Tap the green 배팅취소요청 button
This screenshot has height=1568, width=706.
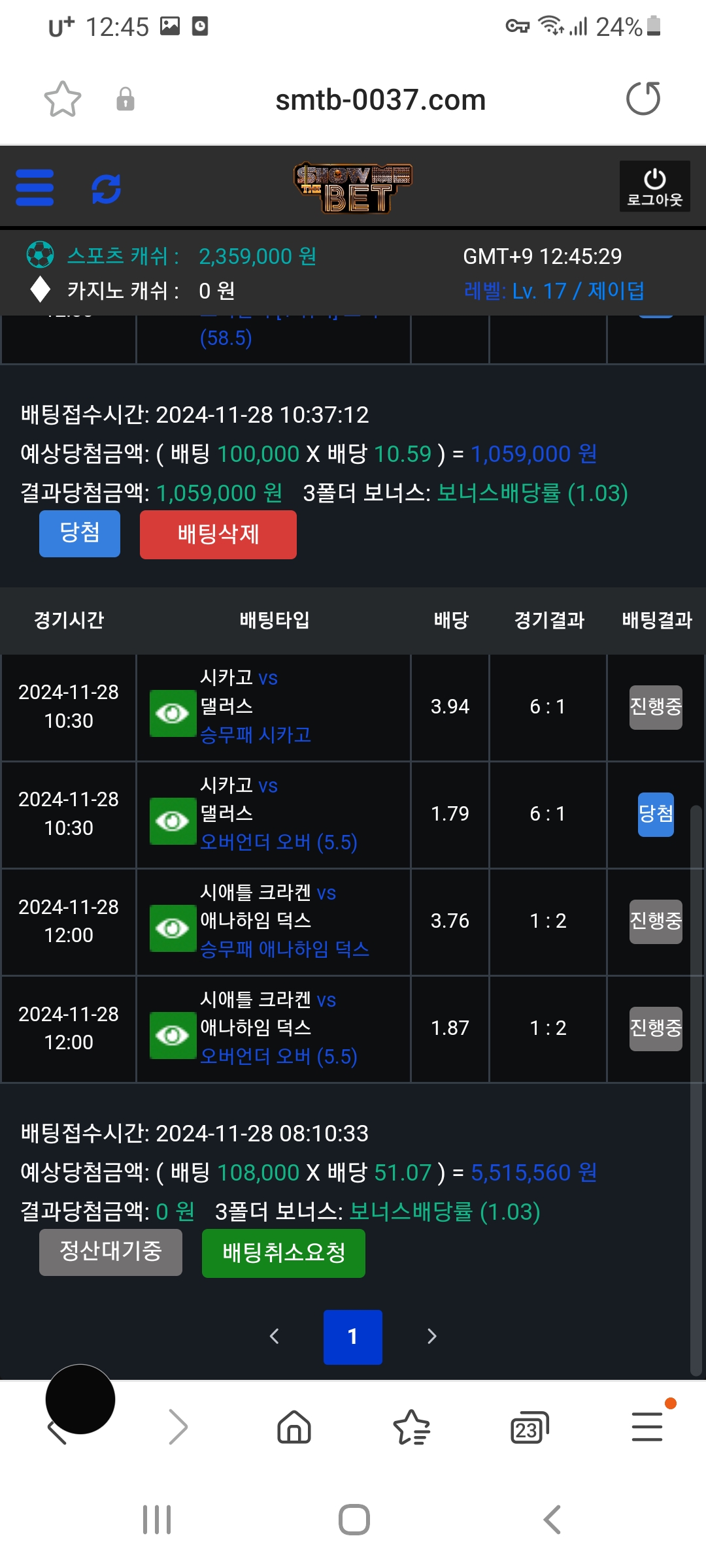coord(283,1252)
